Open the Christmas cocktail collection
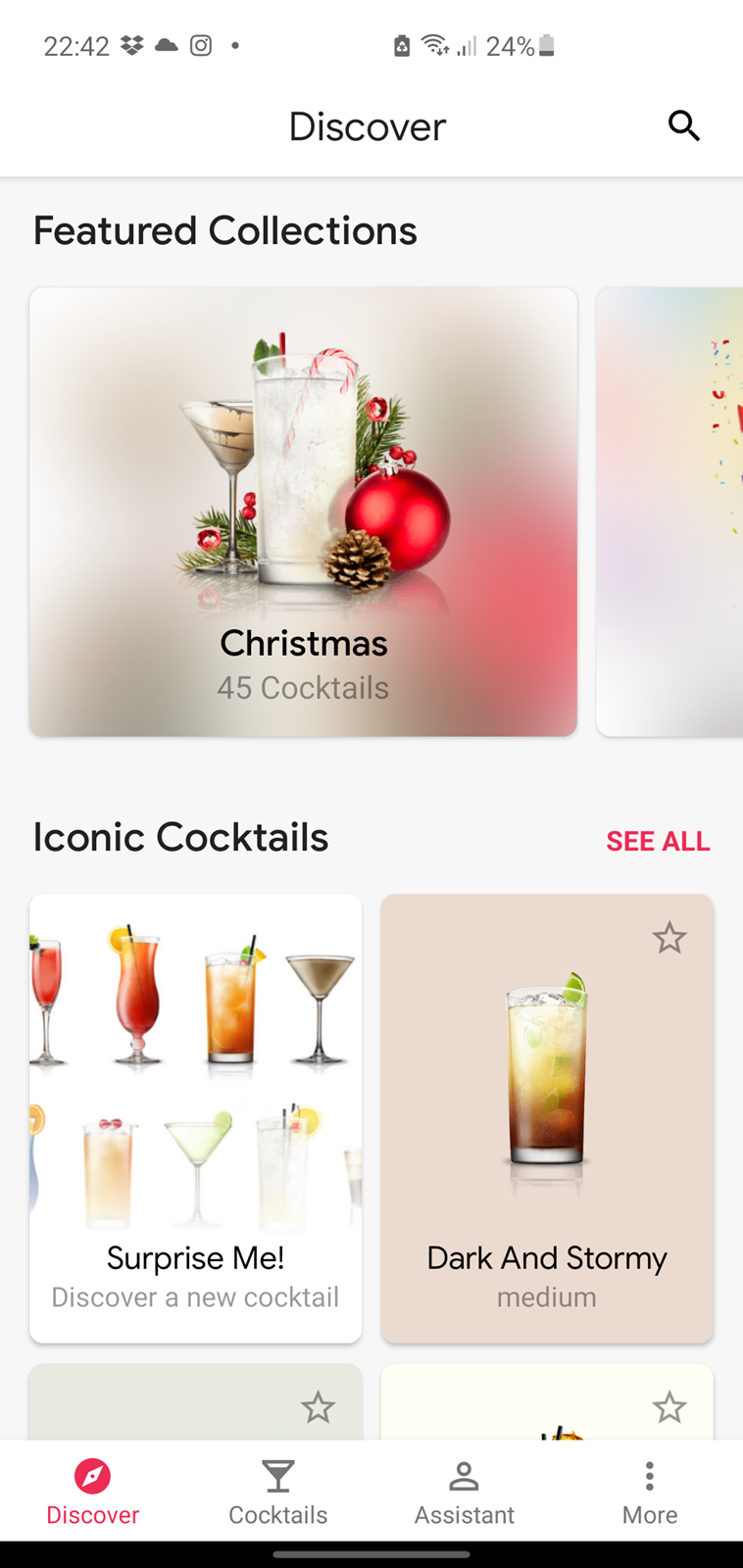 (303, 512)
